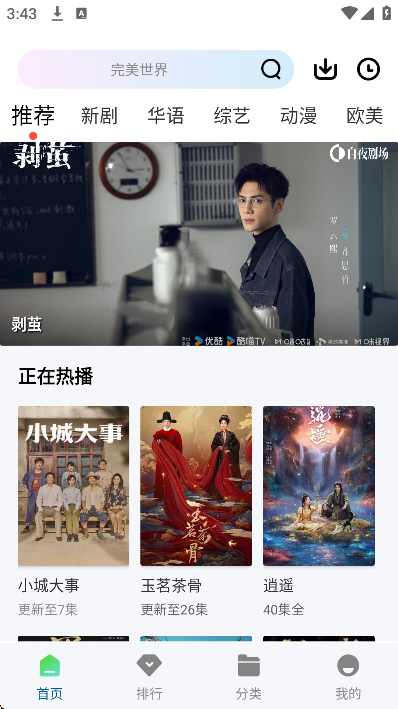Open the 小城大事 show card
Image resolution: width=398 pixels, height=709 pixels.
click(x=73, y=511)
